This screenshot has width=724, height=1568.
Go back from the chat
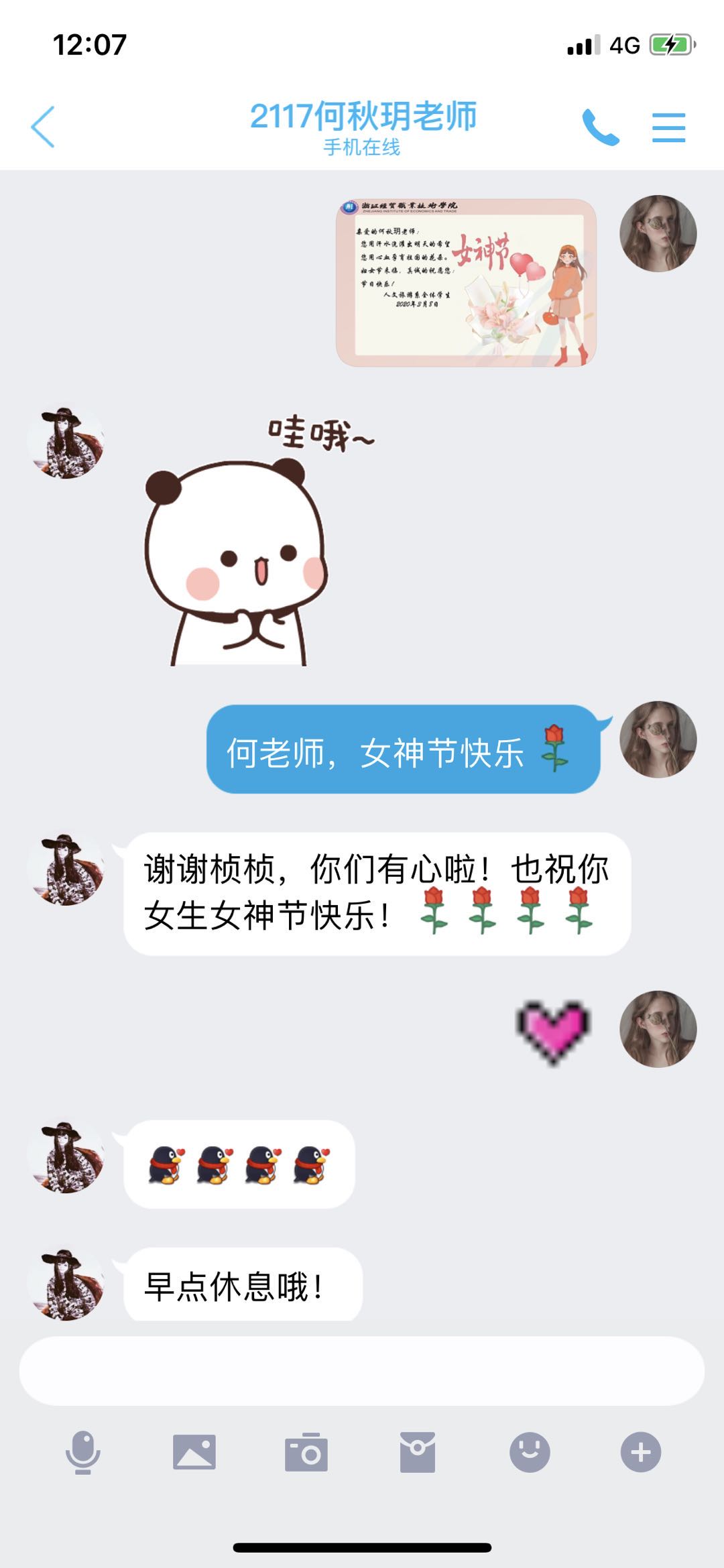[43, 127]
